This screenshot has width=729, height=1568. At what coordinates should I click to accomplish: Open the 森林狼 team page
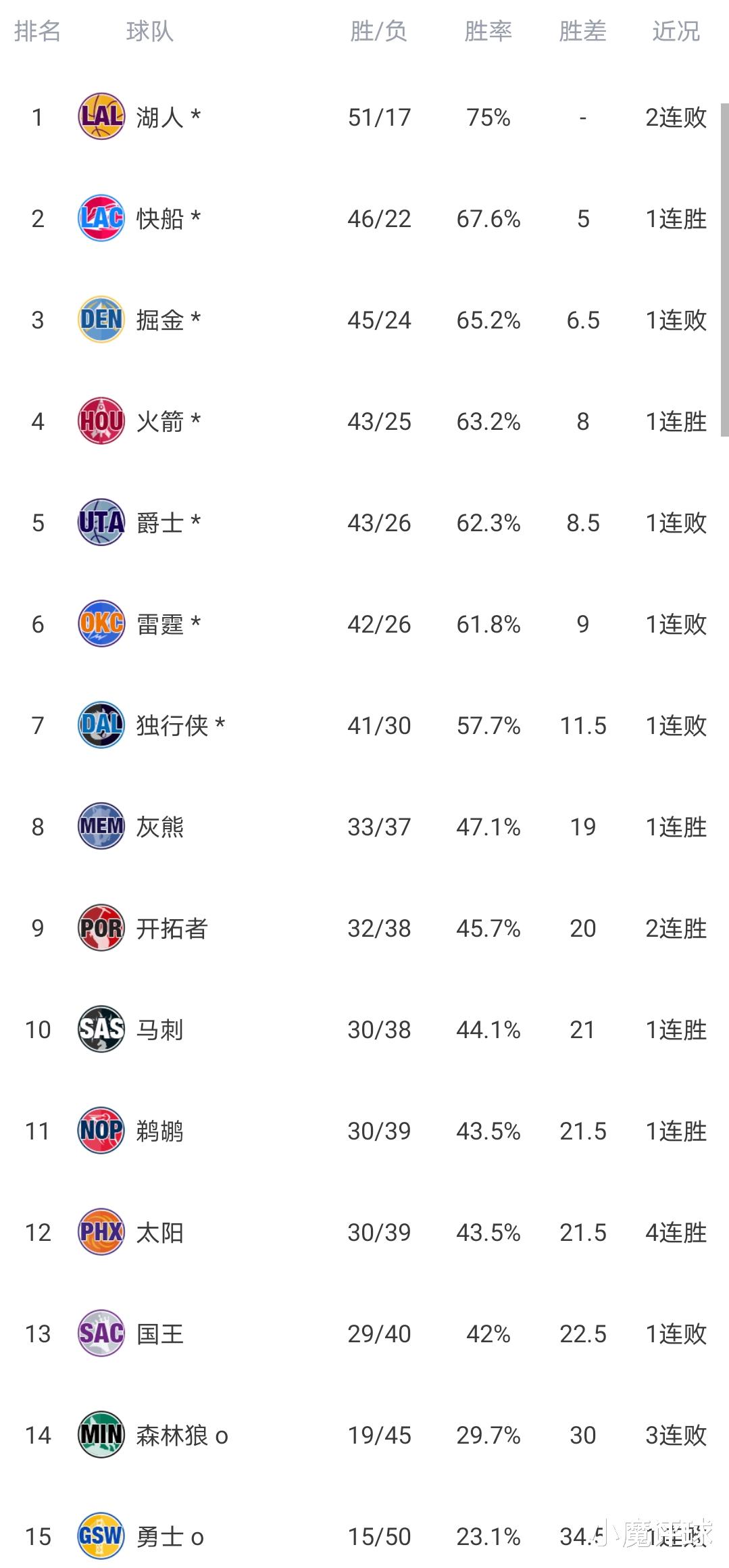click(172, 1434)
